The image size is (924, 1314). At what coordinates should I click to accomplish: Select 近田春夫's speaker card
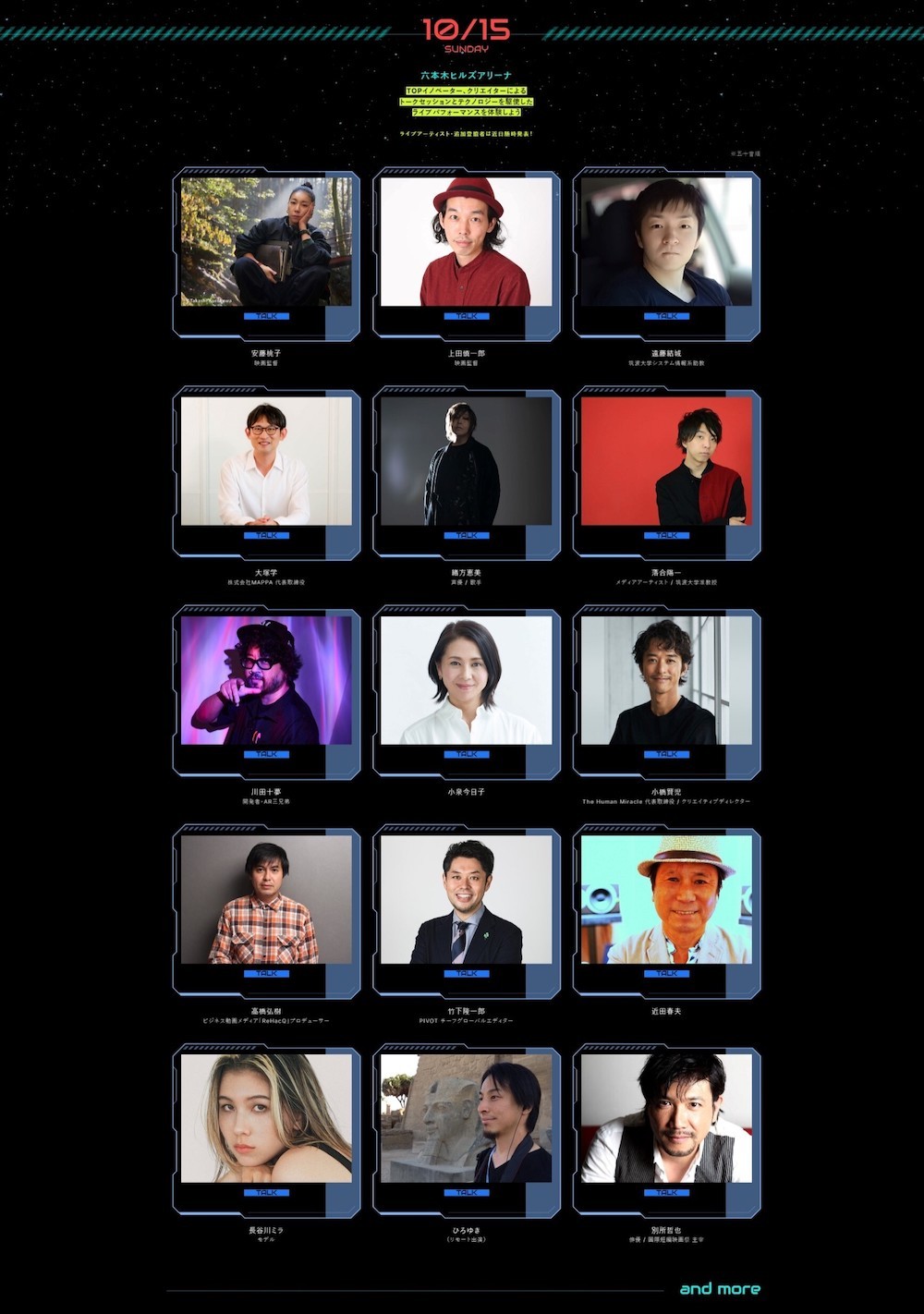pos(666,899)
